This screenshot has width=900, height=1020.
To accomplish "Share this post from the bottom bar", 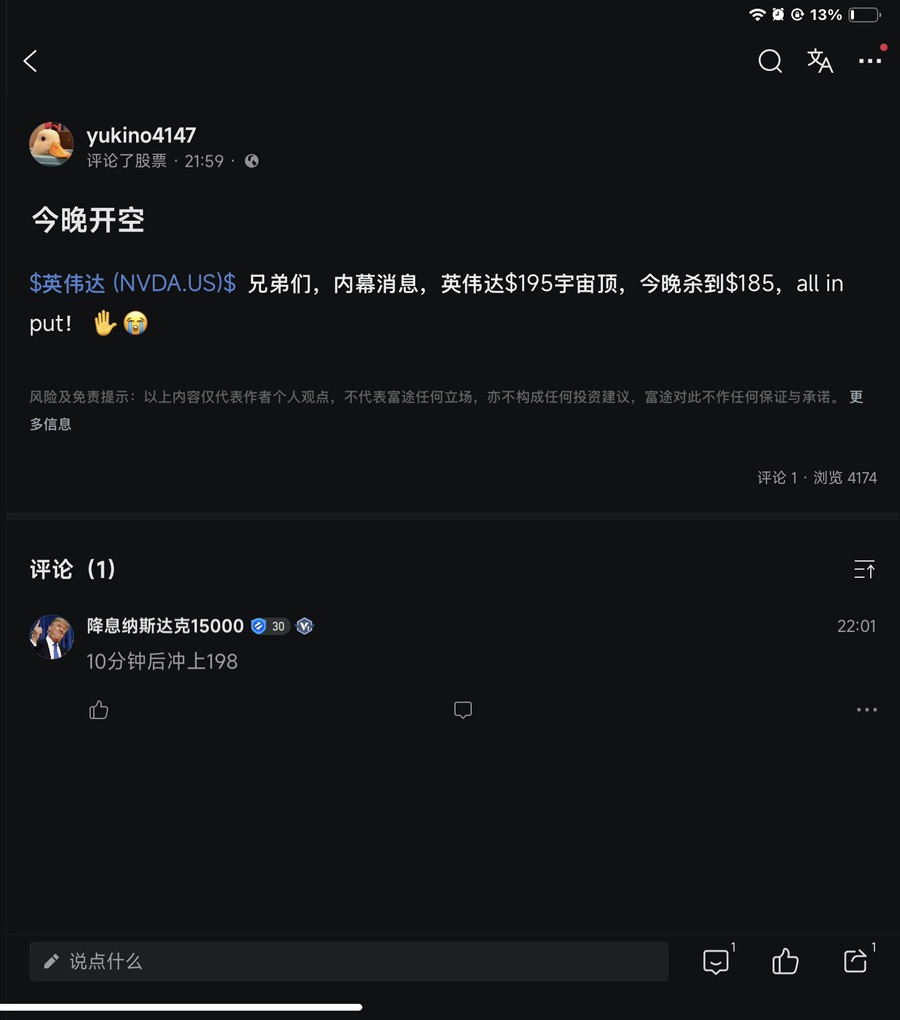I will (x=856, y=961).
